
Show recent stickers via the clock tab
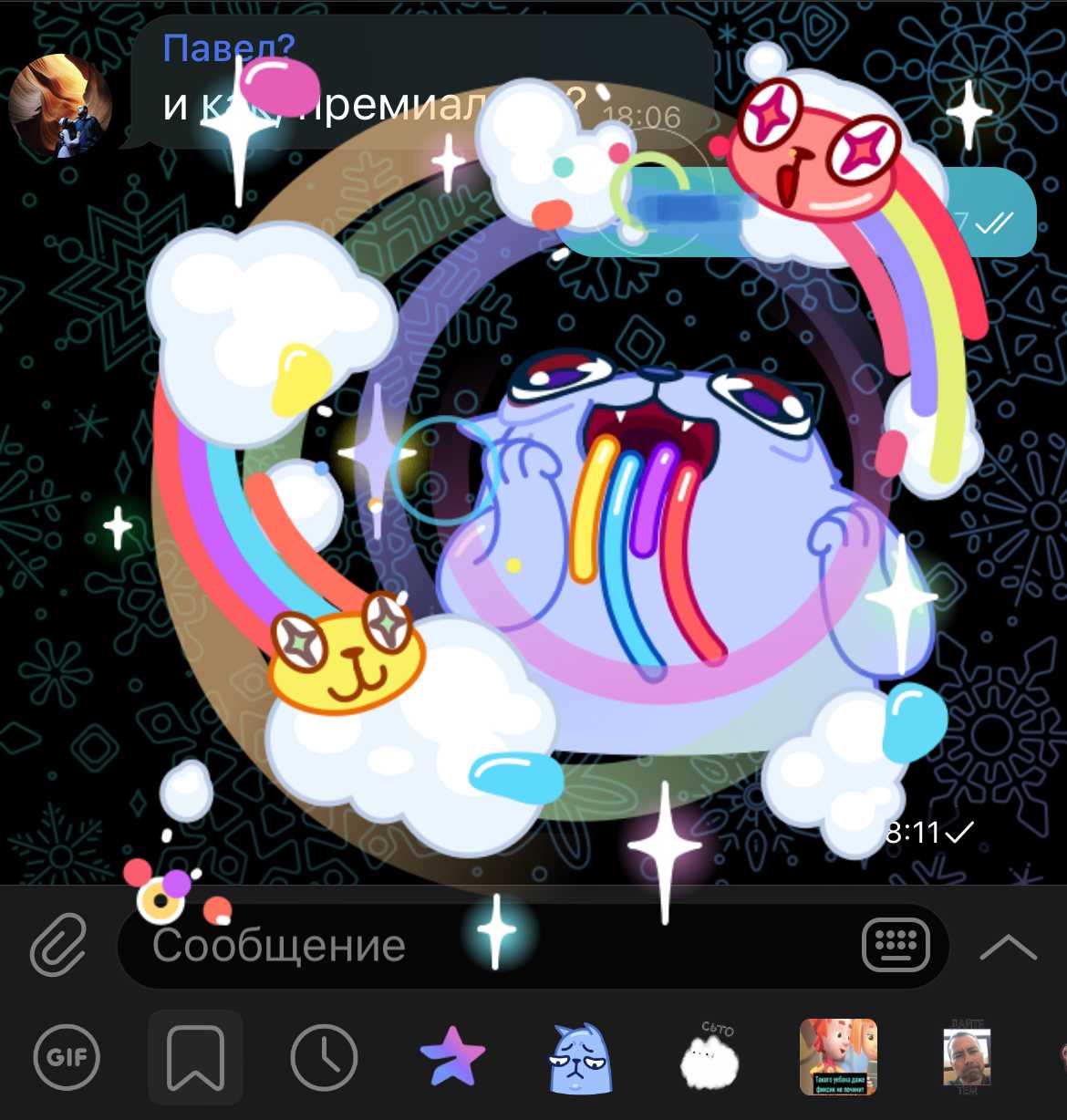pos(324,1057)
